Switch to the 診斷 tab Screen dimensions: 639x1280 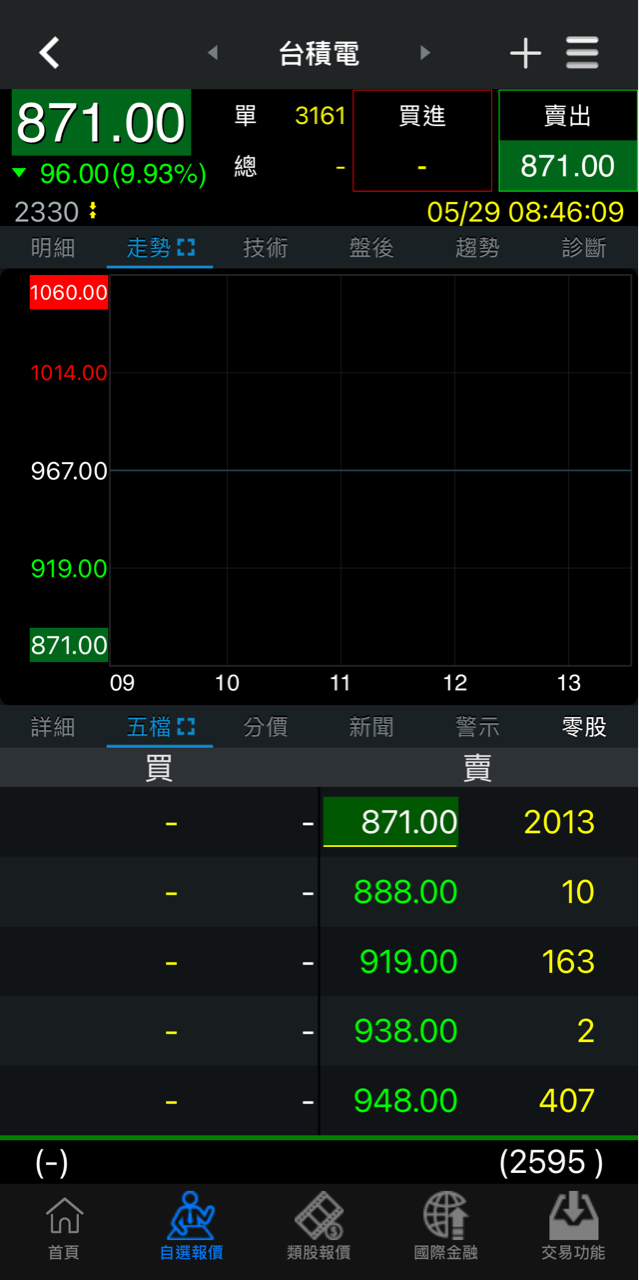click(584, 248)
